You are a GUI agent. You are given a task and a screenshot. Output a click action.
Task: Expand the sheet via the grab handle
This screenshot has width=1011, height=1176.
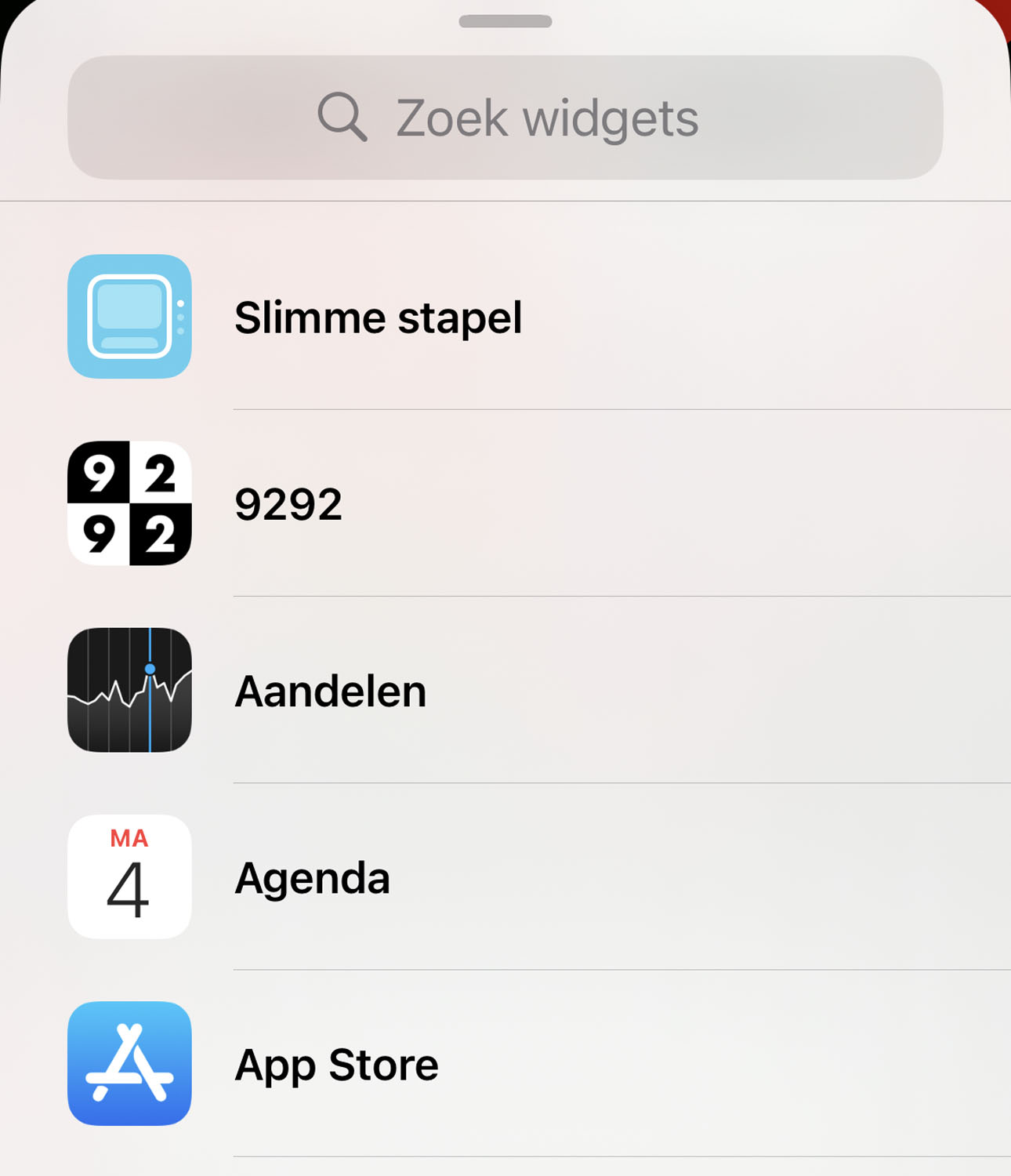point(505,22)
